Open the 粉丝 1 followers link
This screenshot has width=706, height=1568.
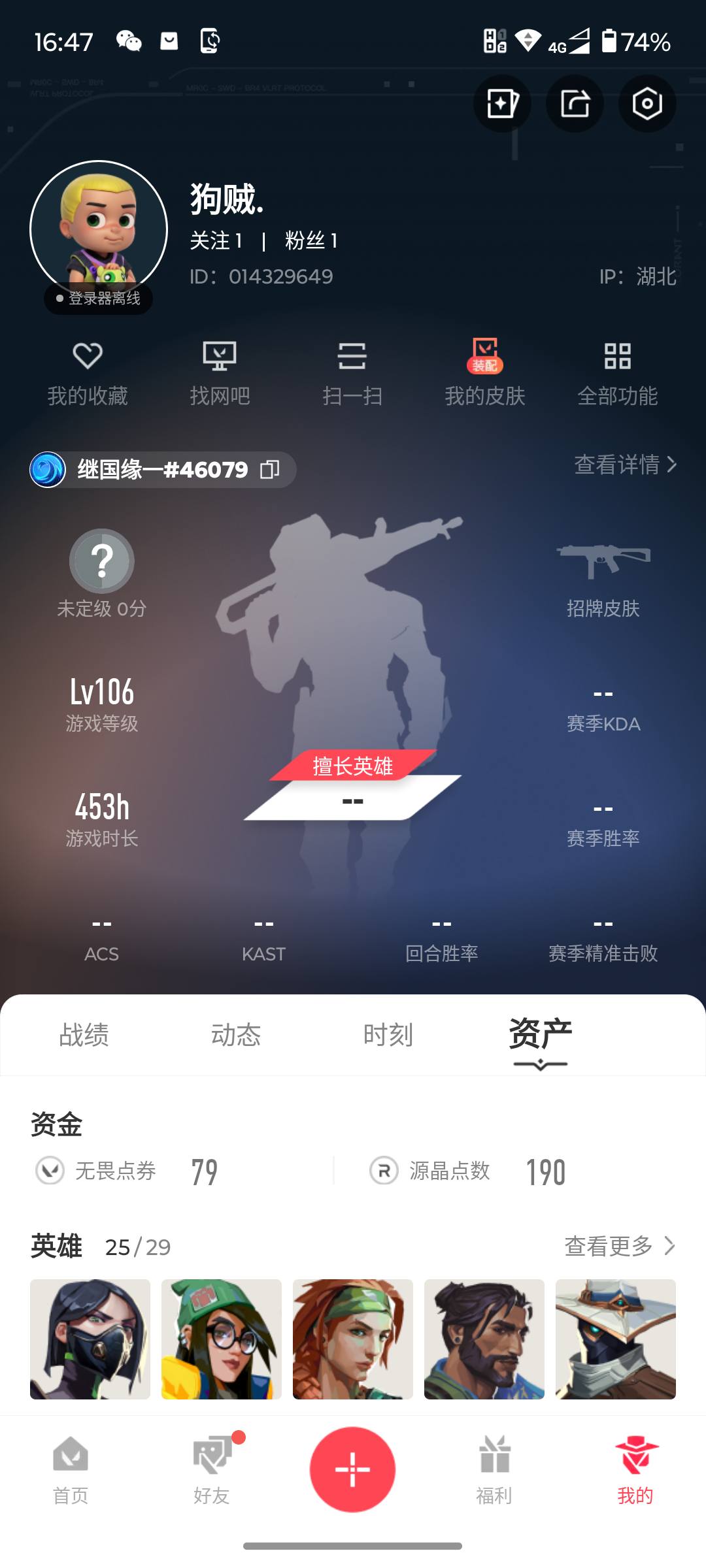[x=311, y=240]
